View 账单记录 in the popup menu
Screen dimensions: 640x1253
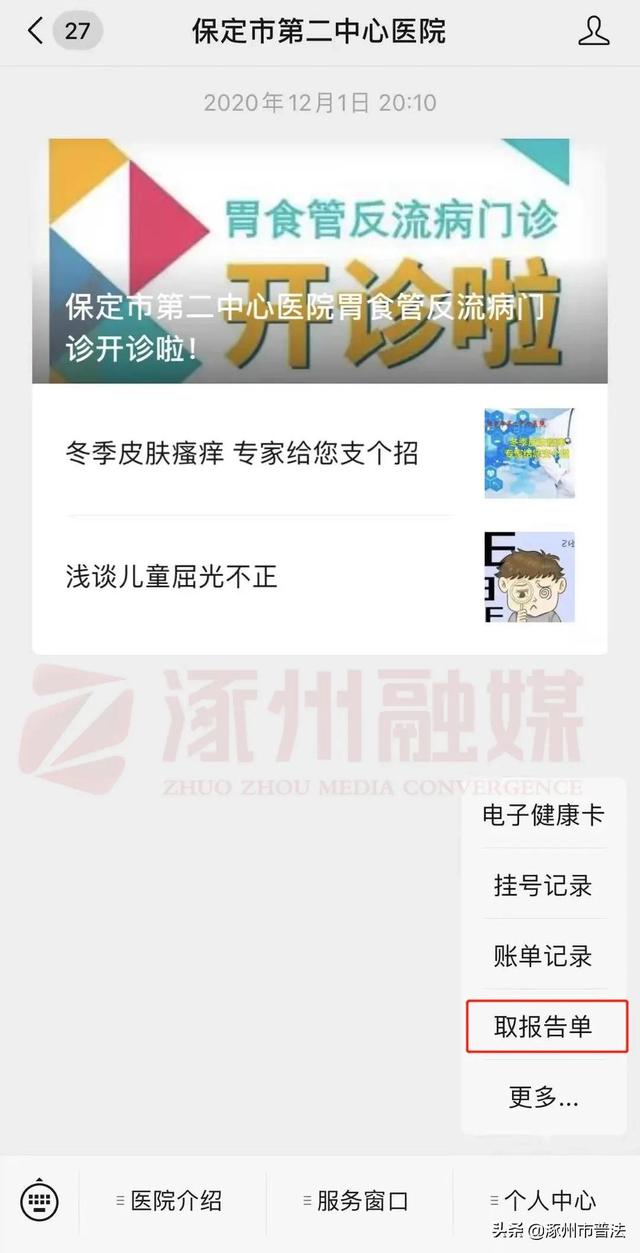coord(543,956)
